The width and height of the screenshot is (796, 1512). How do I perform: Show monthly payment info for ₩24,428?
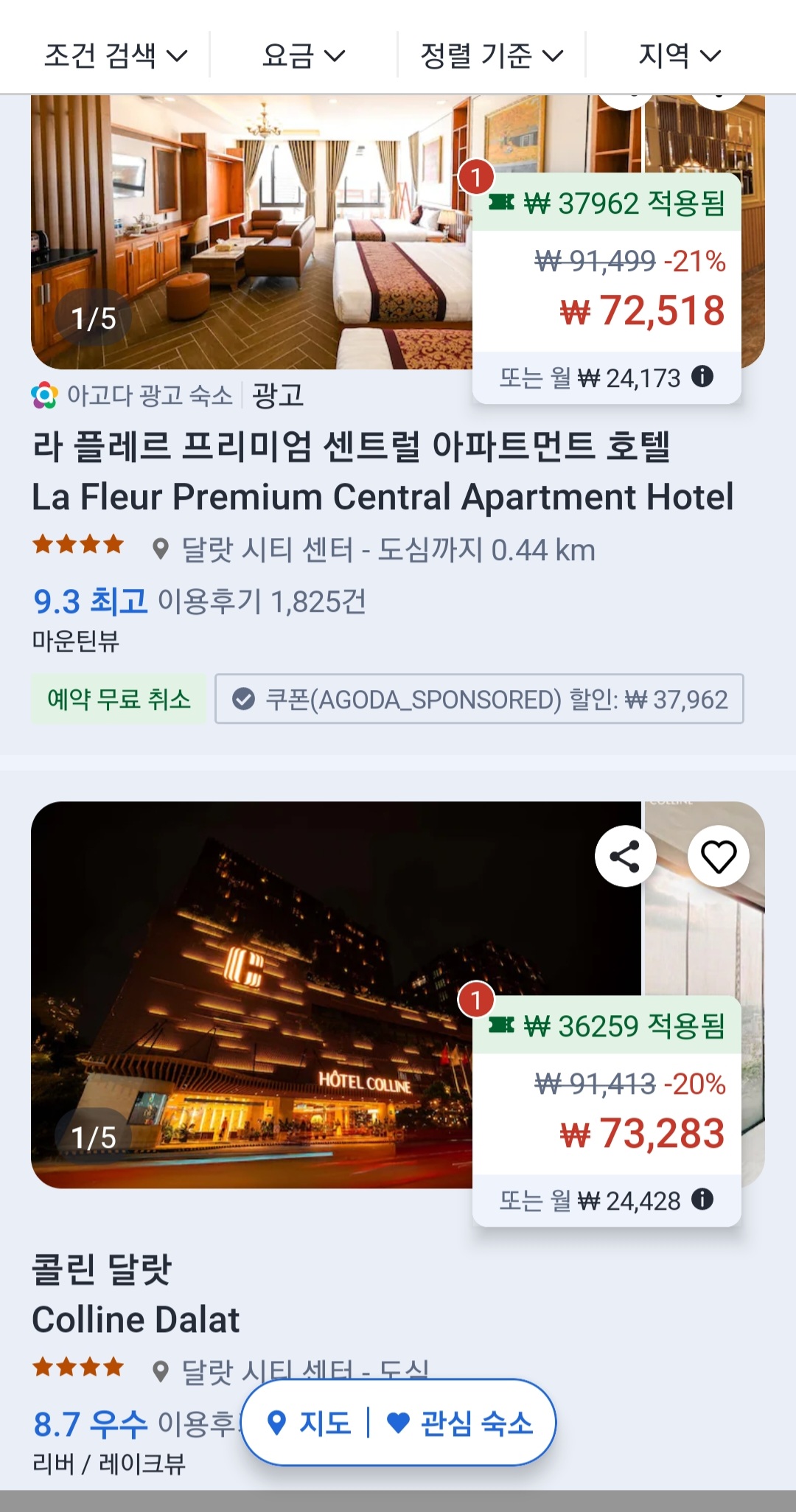tap(702, 1199)
